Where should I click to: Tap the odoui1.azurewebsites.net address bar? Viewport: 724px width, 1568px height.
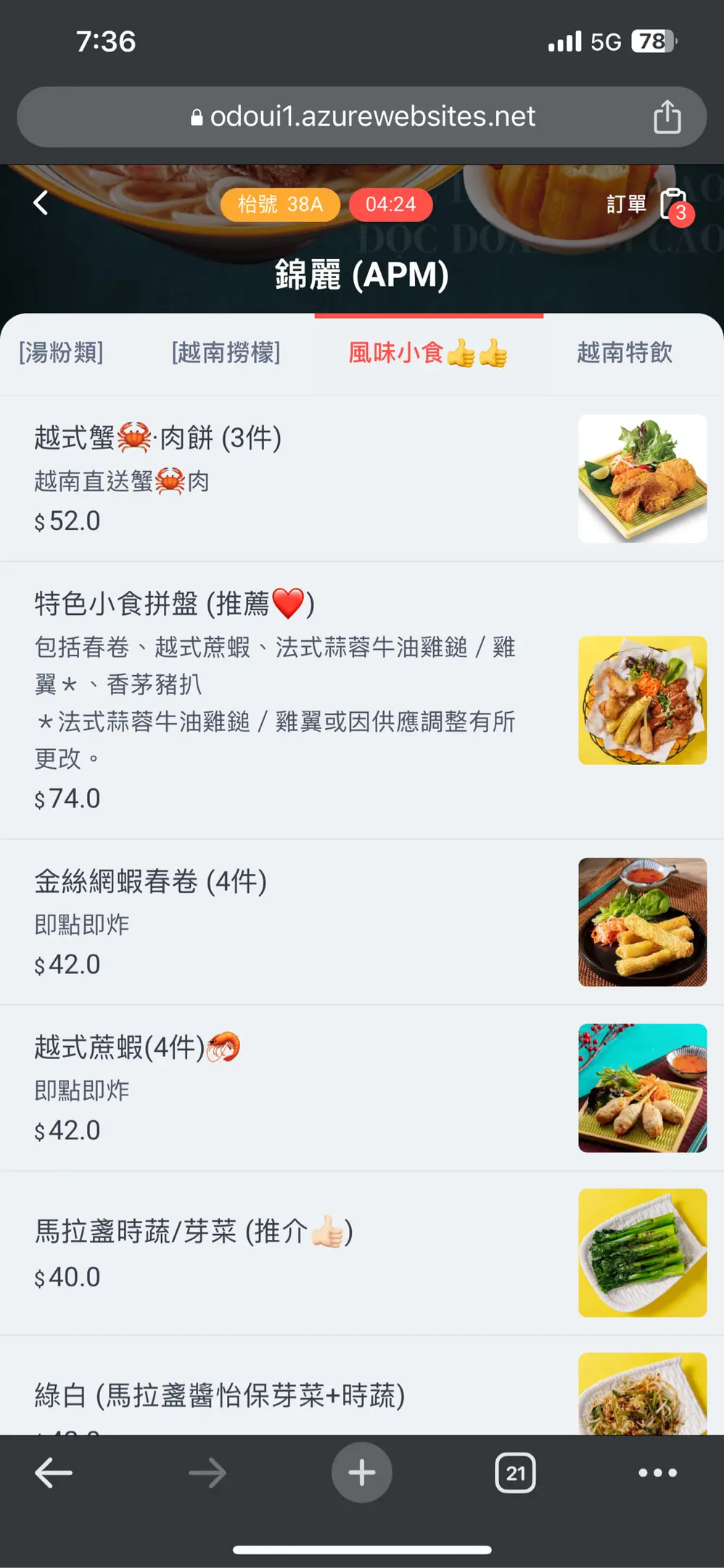[363, 117]
